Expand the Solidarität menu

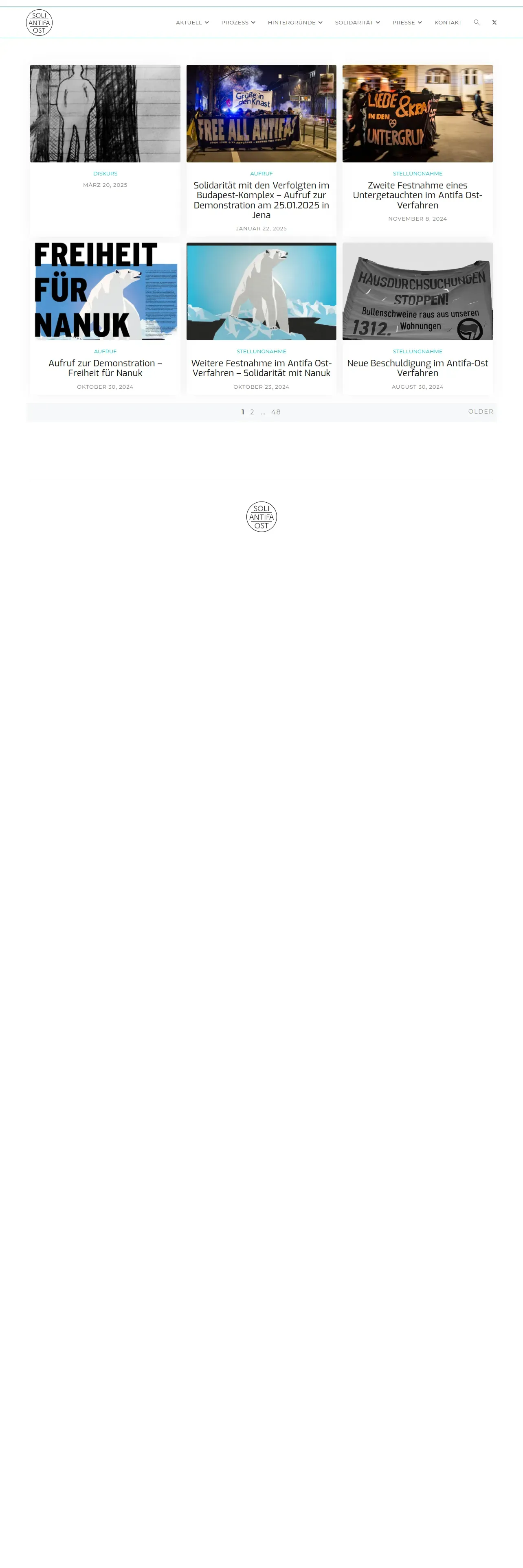[x=357, y=22]
